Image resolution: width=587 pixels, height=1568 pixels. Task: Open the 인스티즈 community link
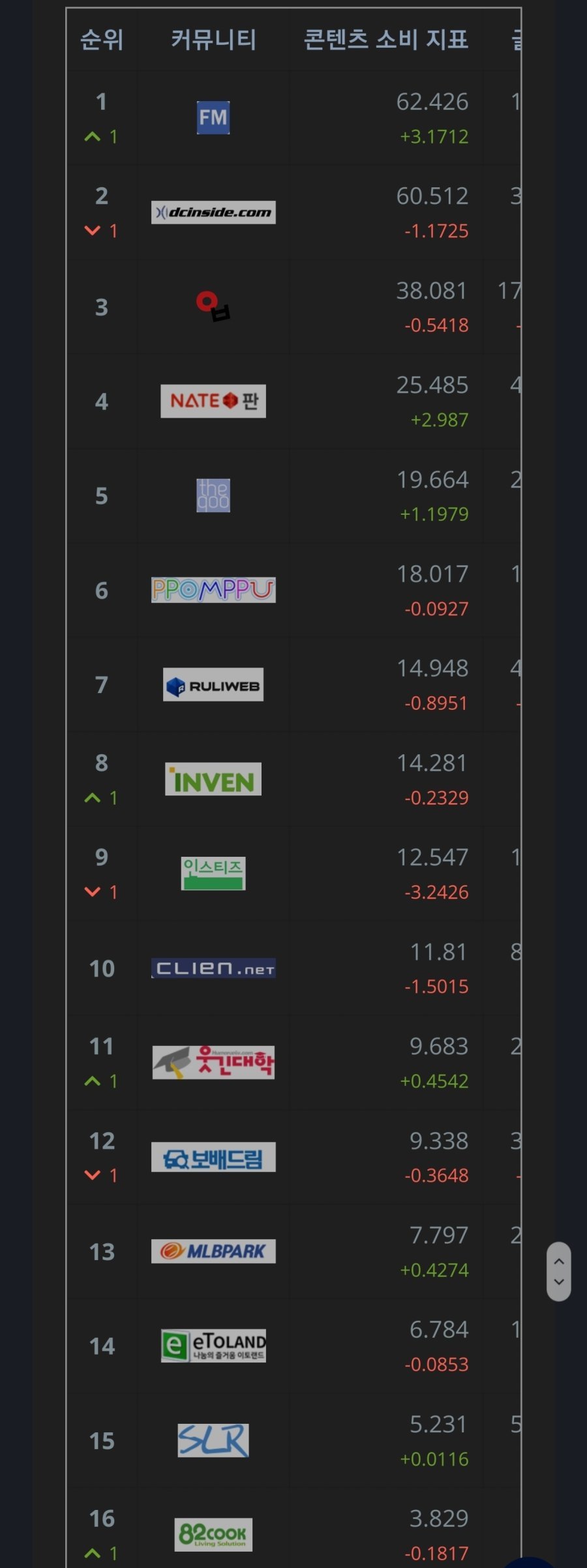point(213,873)
